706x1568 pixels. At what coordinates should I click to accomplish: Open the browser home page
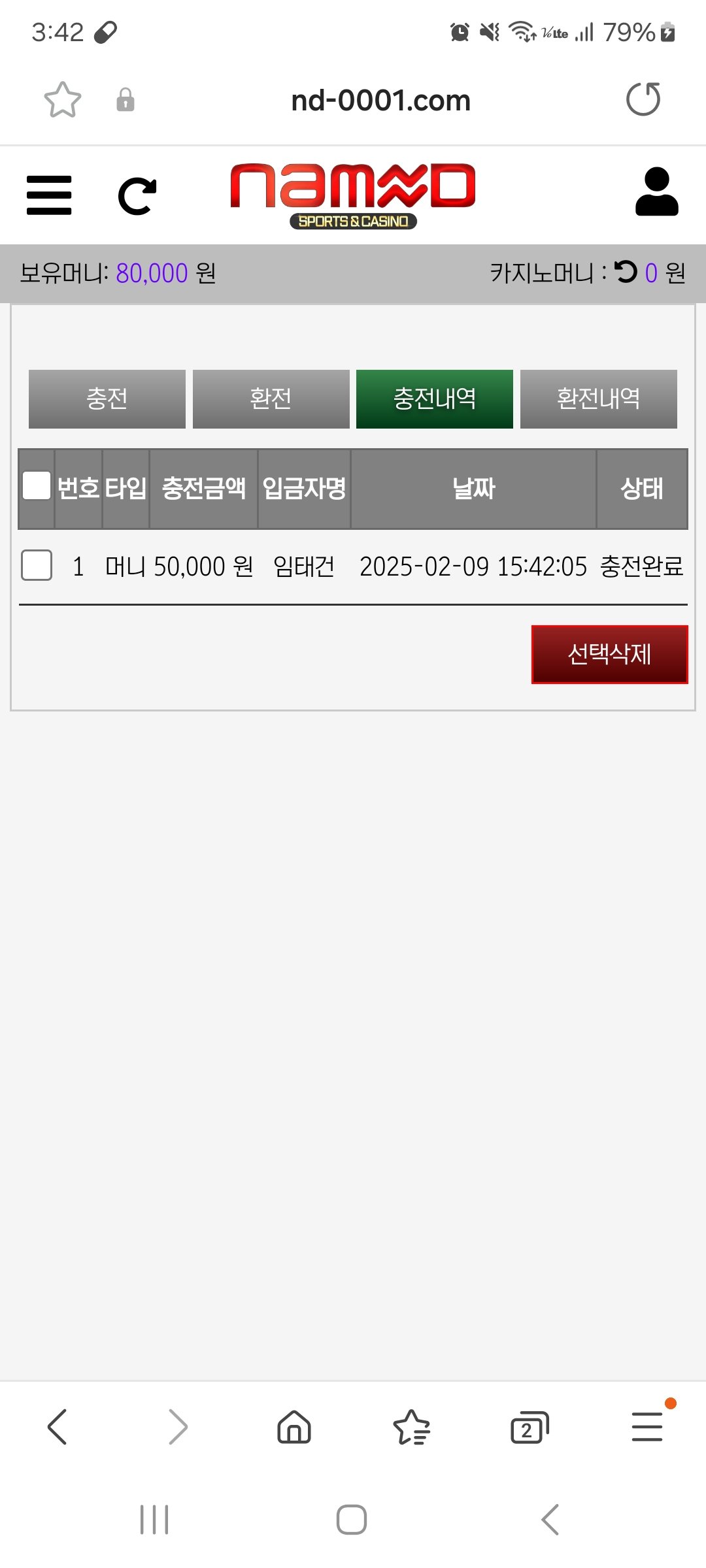tap(294, 1427)
